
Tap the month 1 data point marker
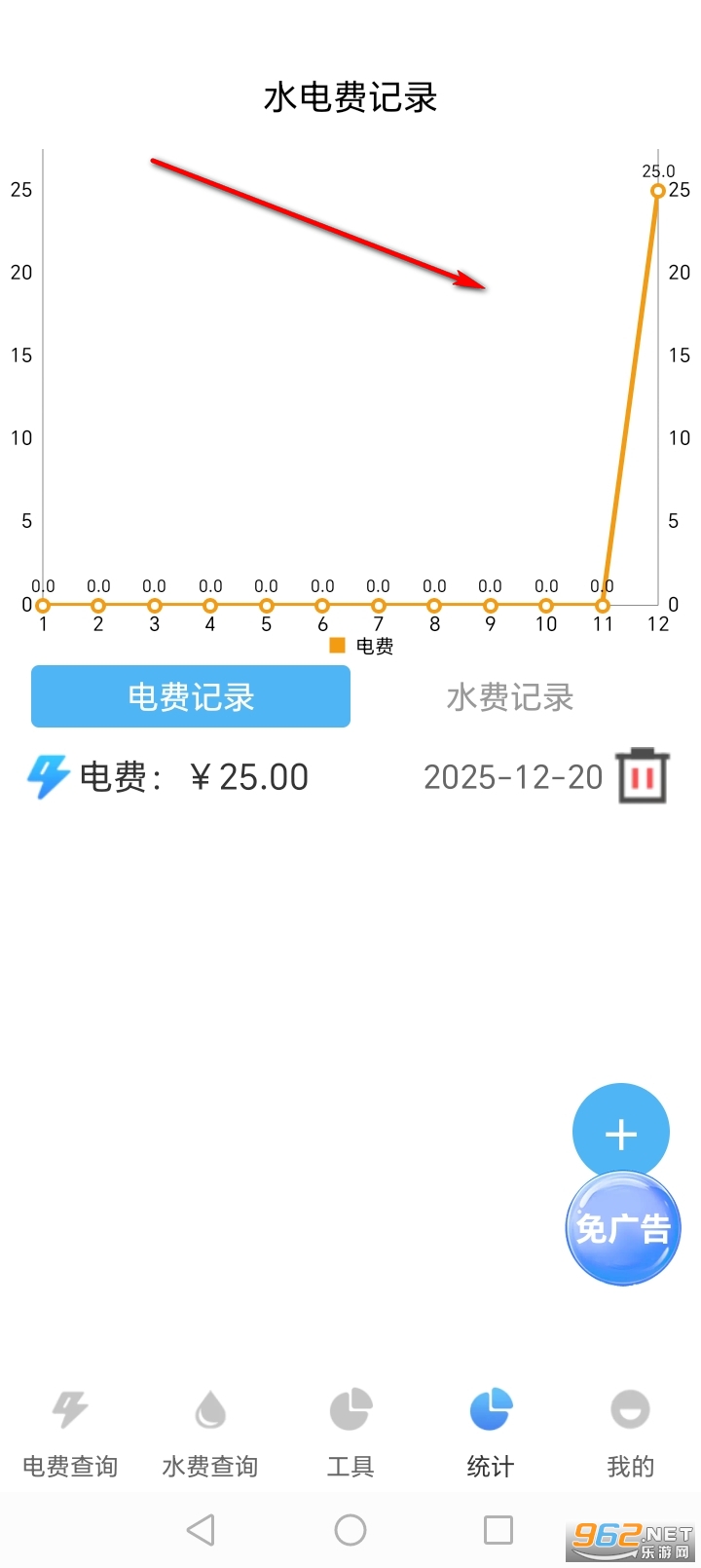43,604
